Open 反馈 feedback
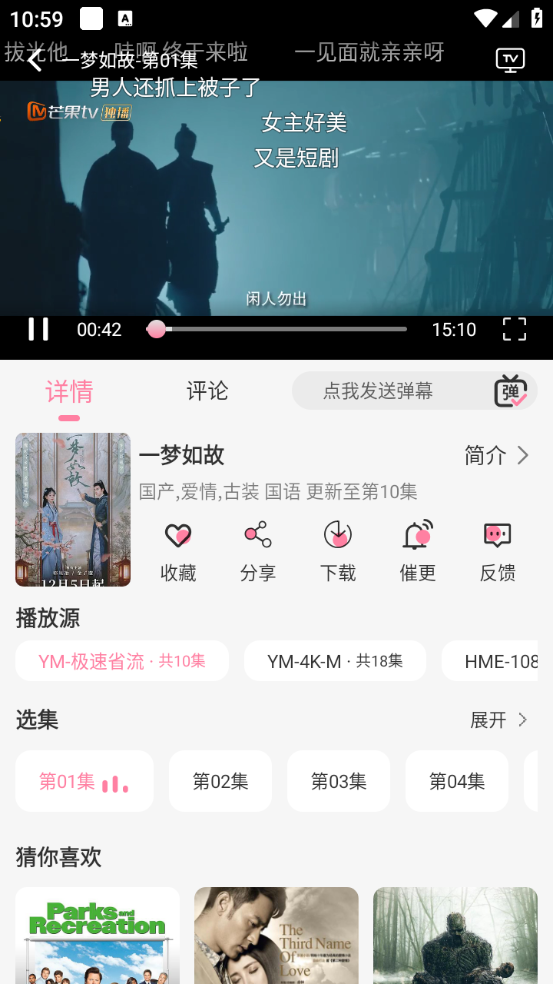Viewport: 553px width, 984px height. point(497,552)
